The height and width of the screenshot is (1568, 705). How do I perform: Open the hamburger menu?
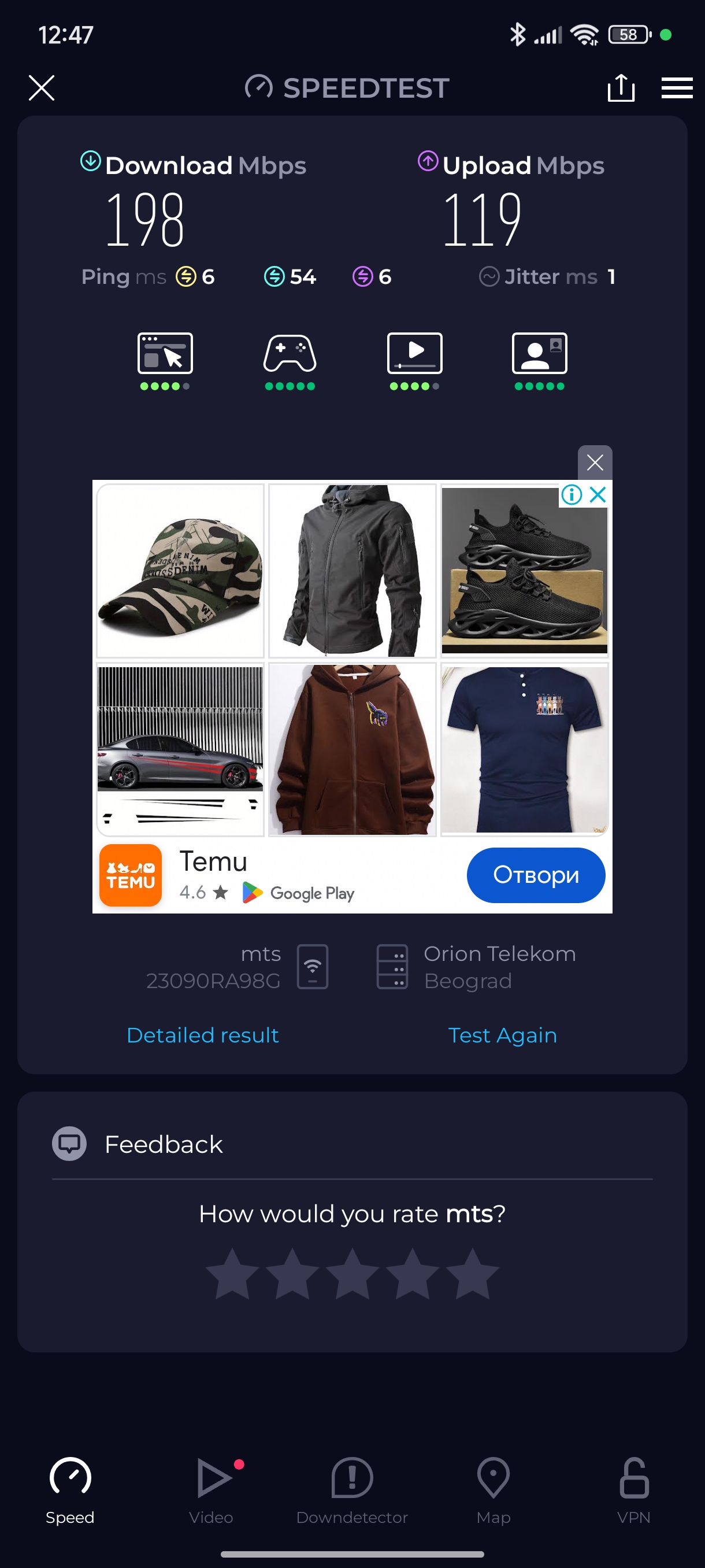677,88
